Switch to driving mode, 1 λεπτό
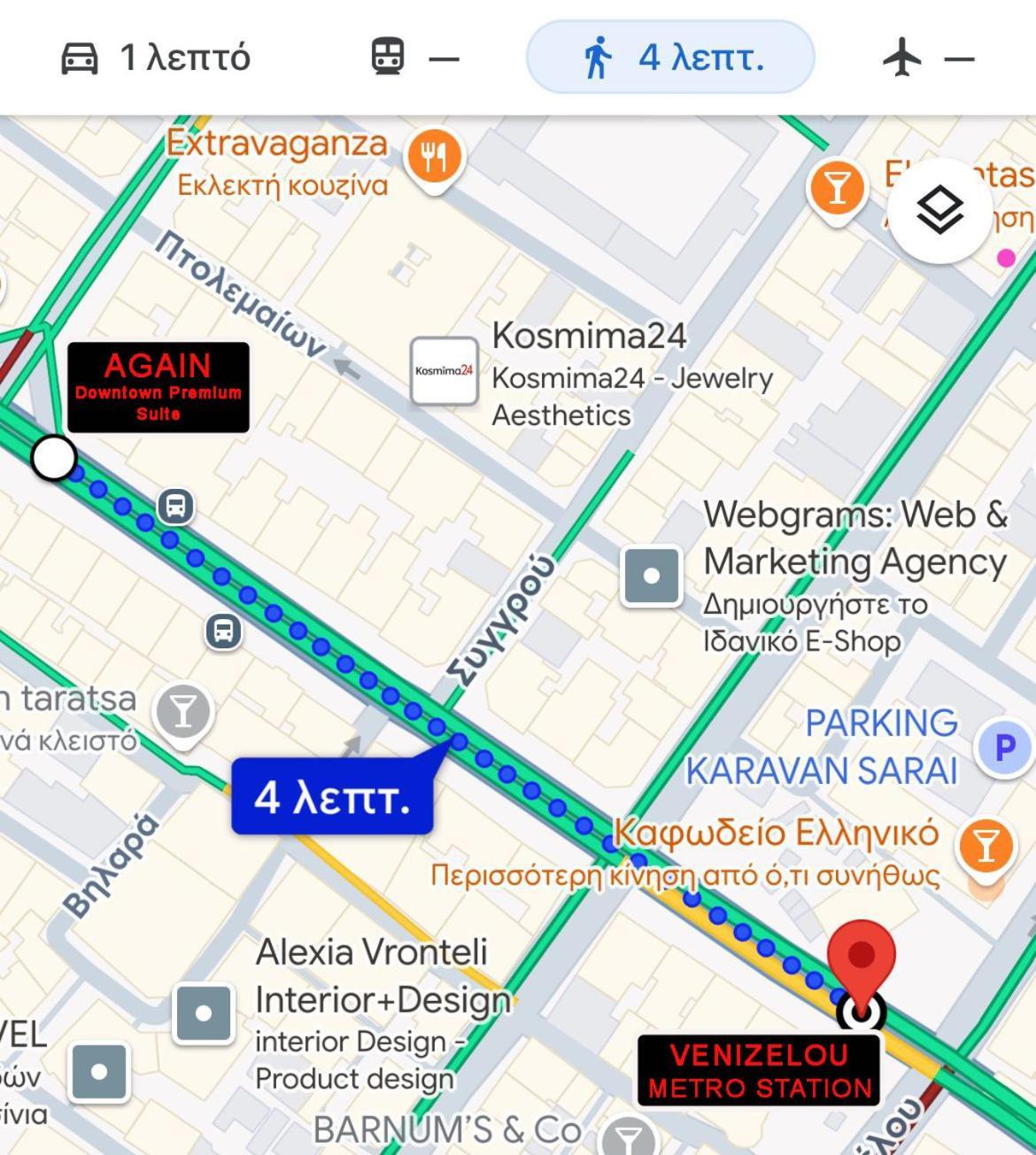The width and height of the screenshot is (1036, 1155). coord(156,58)
